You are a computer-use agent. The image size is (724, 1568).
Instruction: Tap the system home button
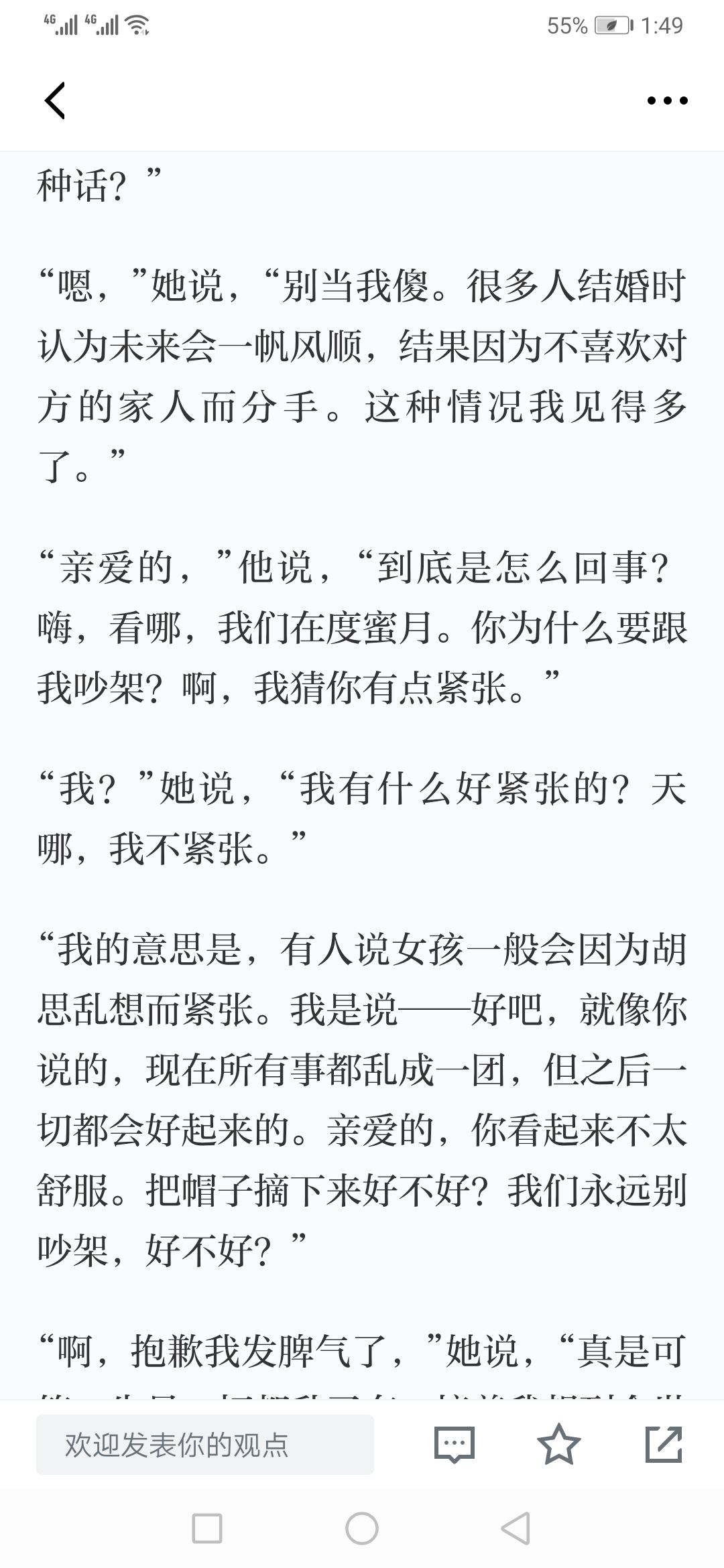pyautogui.click(x=362, y=1528)
